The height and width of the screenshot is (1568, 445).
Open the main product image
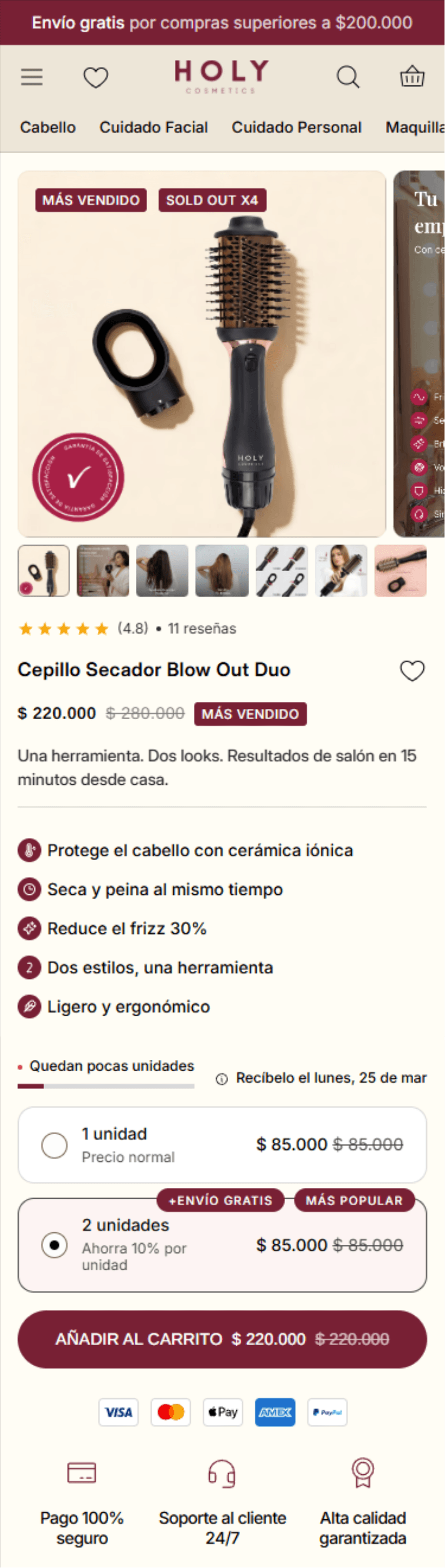(x=202, y=353)
